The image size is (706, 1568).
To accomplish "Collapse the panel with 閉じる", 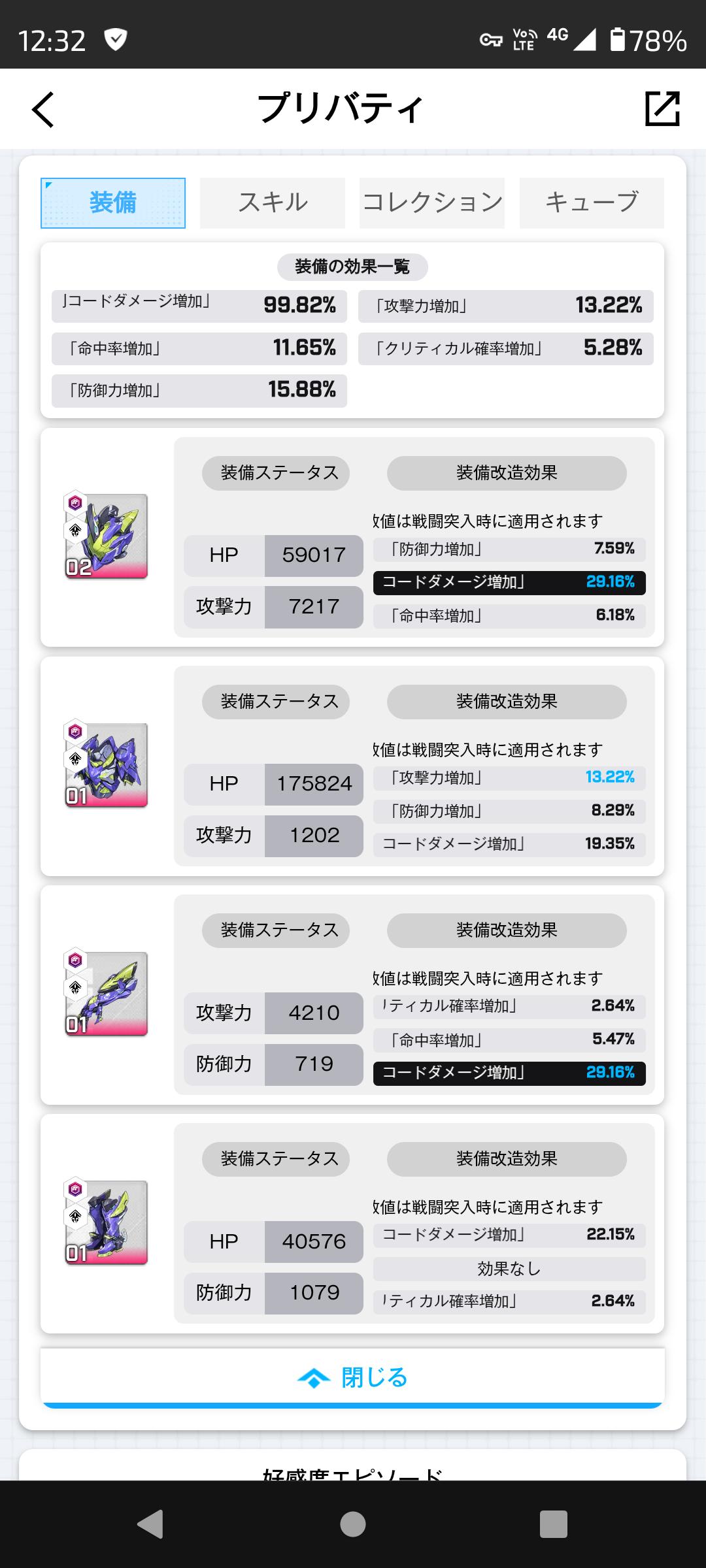I will coord(352,1377).
